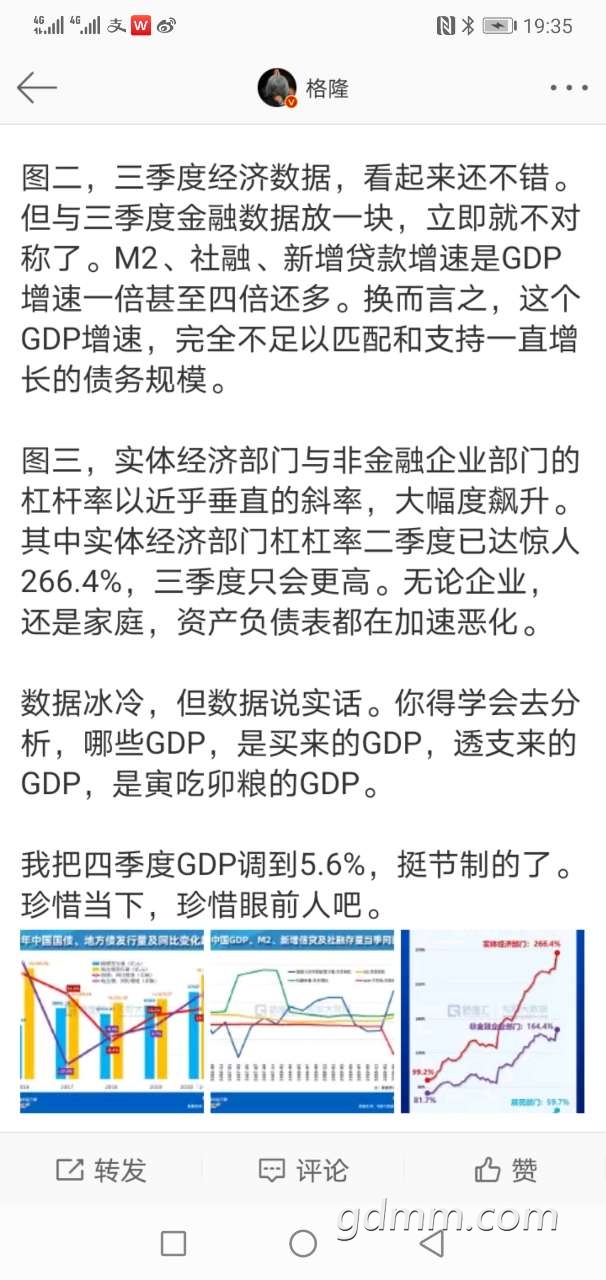
Task: Like this post with 赞
Action: (505, 1169)
